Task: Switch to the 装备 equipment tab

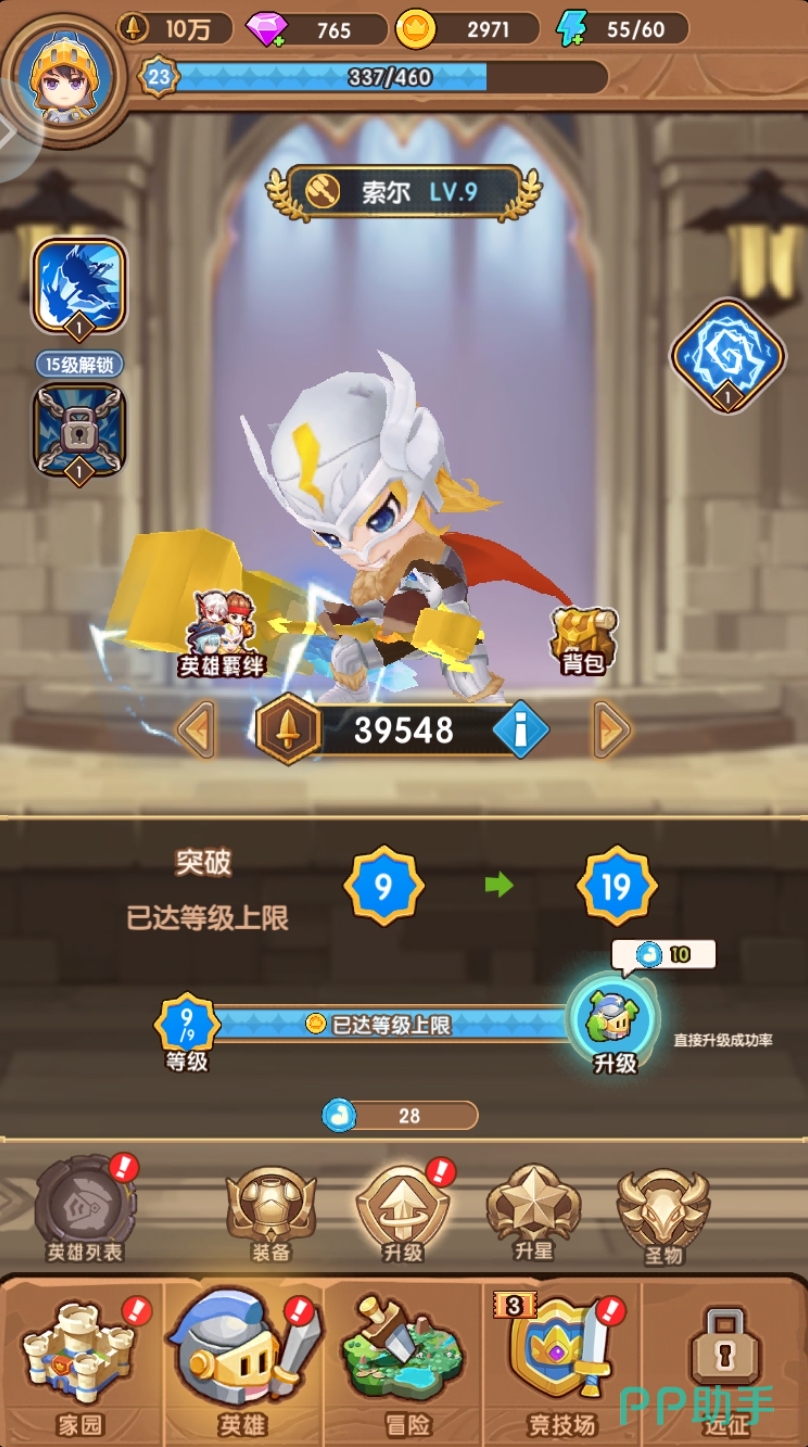Action: (271, 1212)
